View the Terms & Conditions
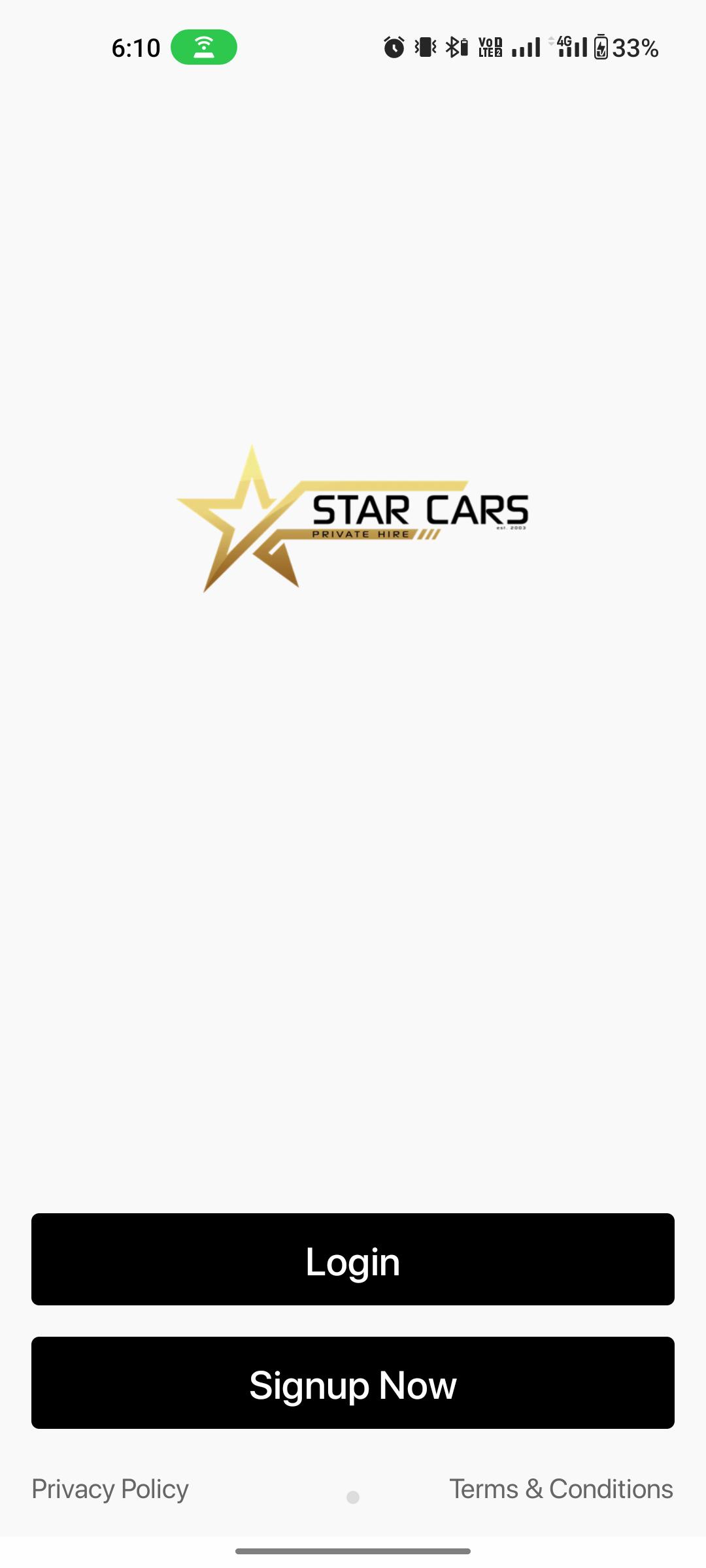Screen dimensions: 706x1568 (561, 1489)
